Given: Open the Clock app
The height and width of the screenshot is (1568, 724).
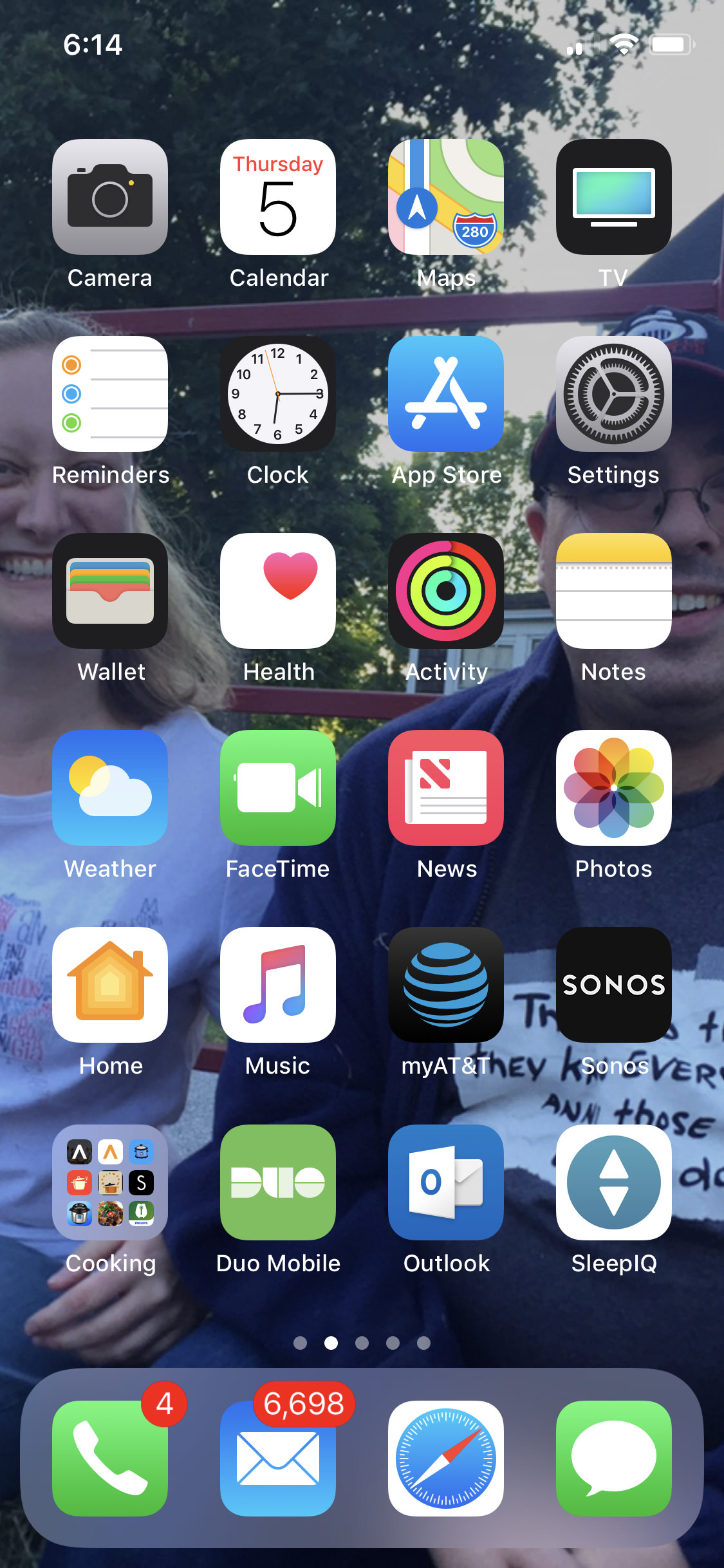Looking at the screenshot, I should [278, 394].
